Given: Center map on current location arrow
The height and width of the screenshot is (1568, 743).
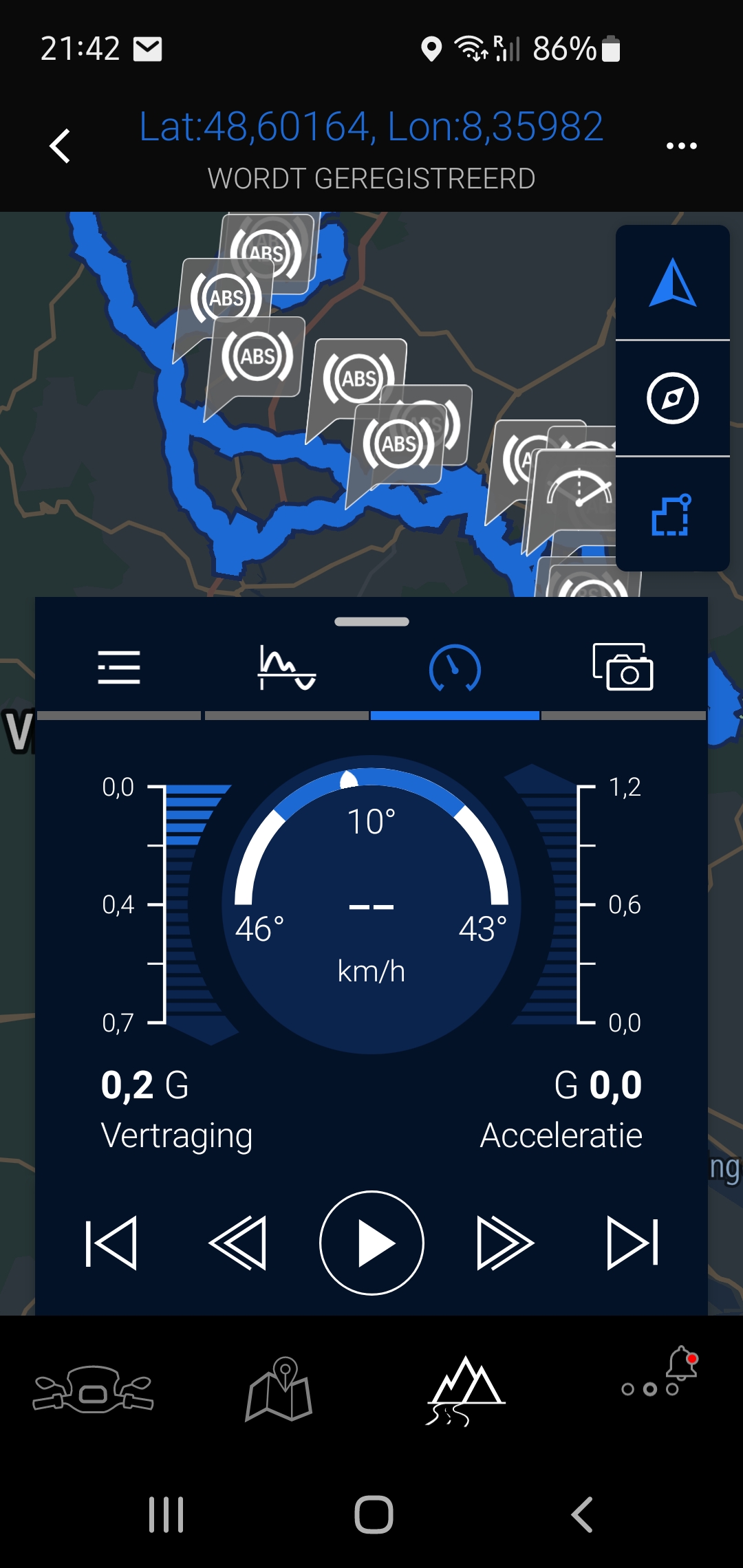Looking at the screenshot, I should coord(672,282).
